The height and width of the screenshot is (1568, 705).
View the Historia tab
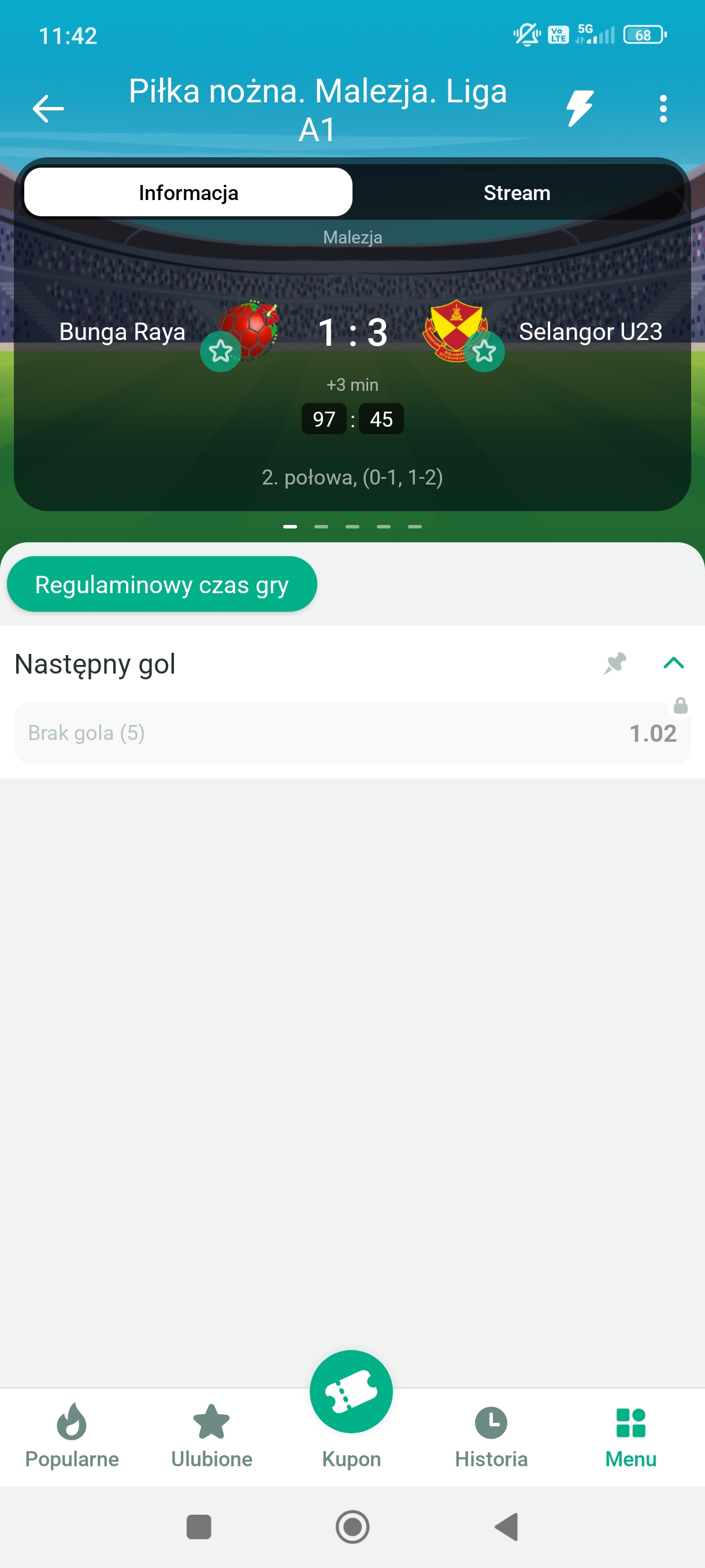491,1434
